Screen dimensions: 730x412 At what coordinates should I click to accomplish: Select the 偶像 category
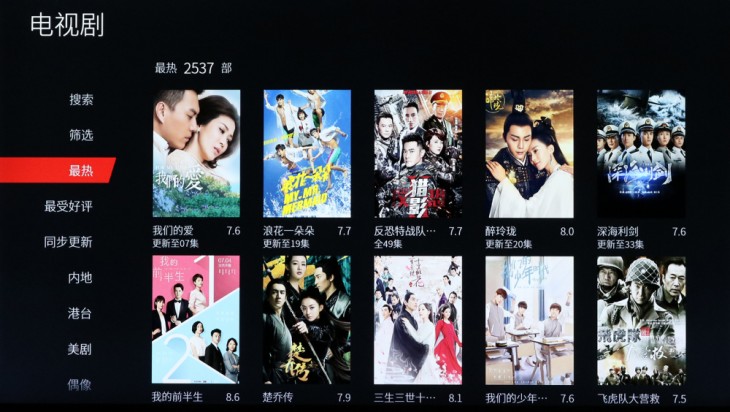[x=80, y=384]
